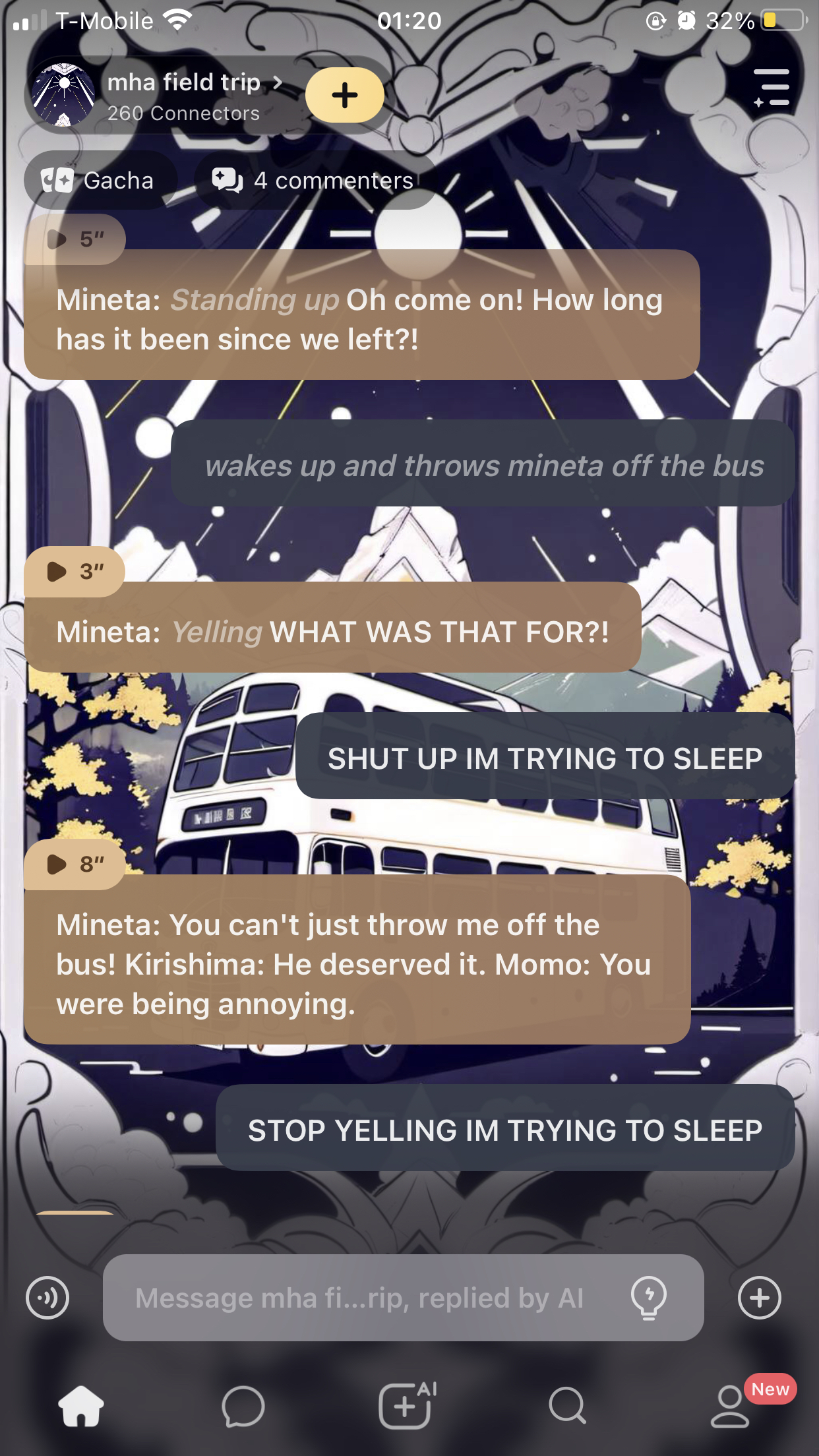The image size is (819, 1456).
Task: View the 4 commenters
Action: coord(313,180)
